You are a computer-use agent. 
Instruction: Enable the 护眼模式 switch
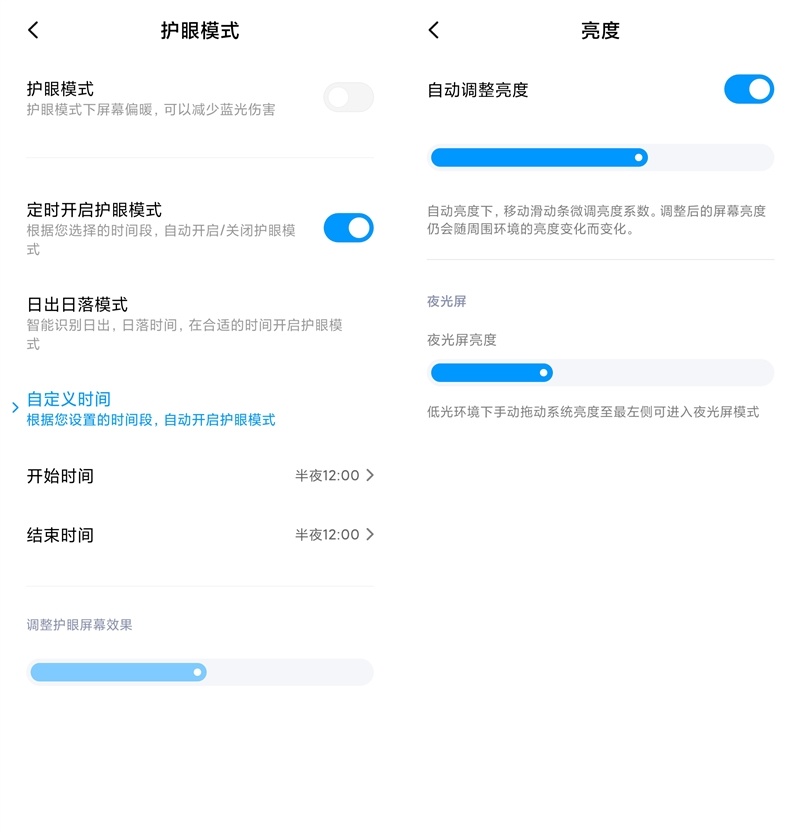pos(348,97)
